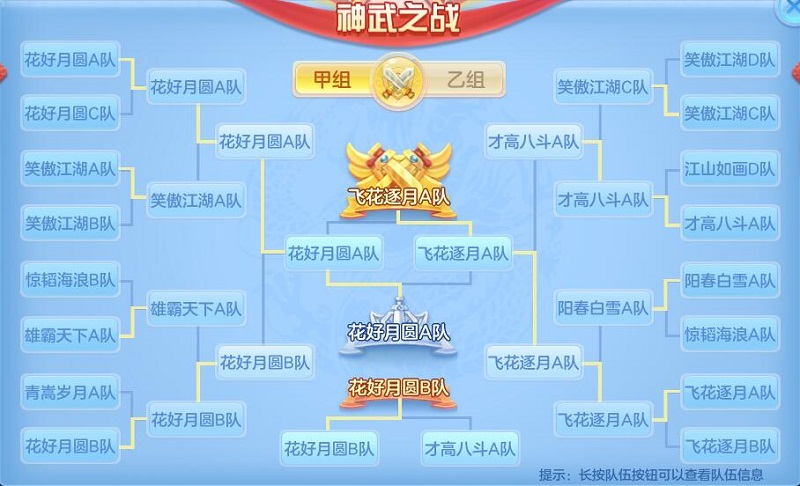Tap the 惊韬海浪A队 team button
The height and width of the screenshot is (486, 800).
729,333
